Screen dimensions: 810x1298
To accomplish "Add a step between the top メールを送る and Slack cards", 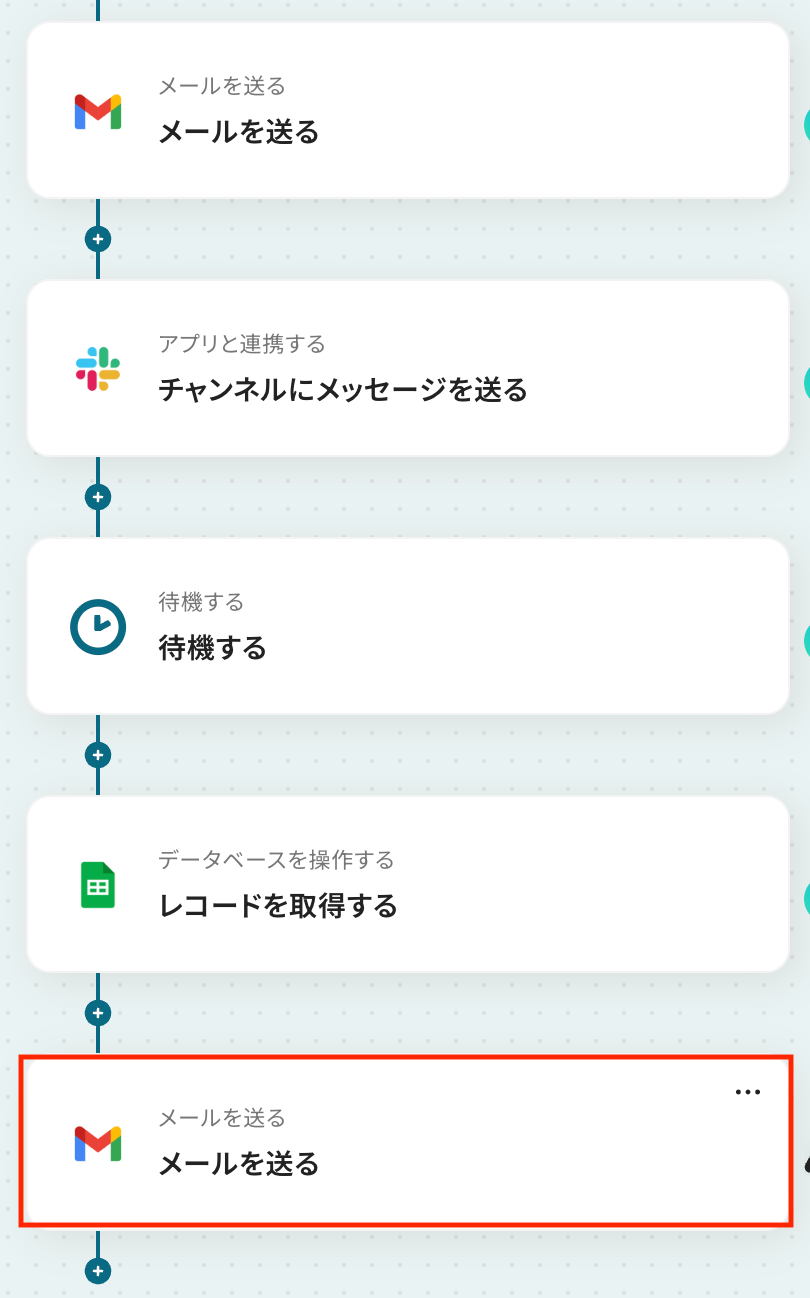I will pyautogui.click(x=98, y=240).
